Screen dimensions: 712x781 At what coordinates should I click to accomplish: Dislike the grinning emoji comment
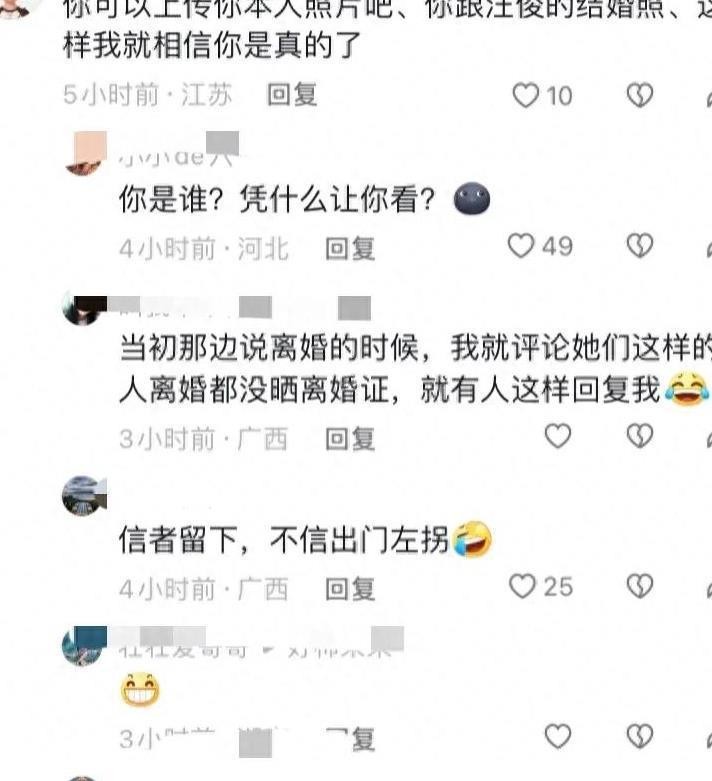[x=639, y=737]
